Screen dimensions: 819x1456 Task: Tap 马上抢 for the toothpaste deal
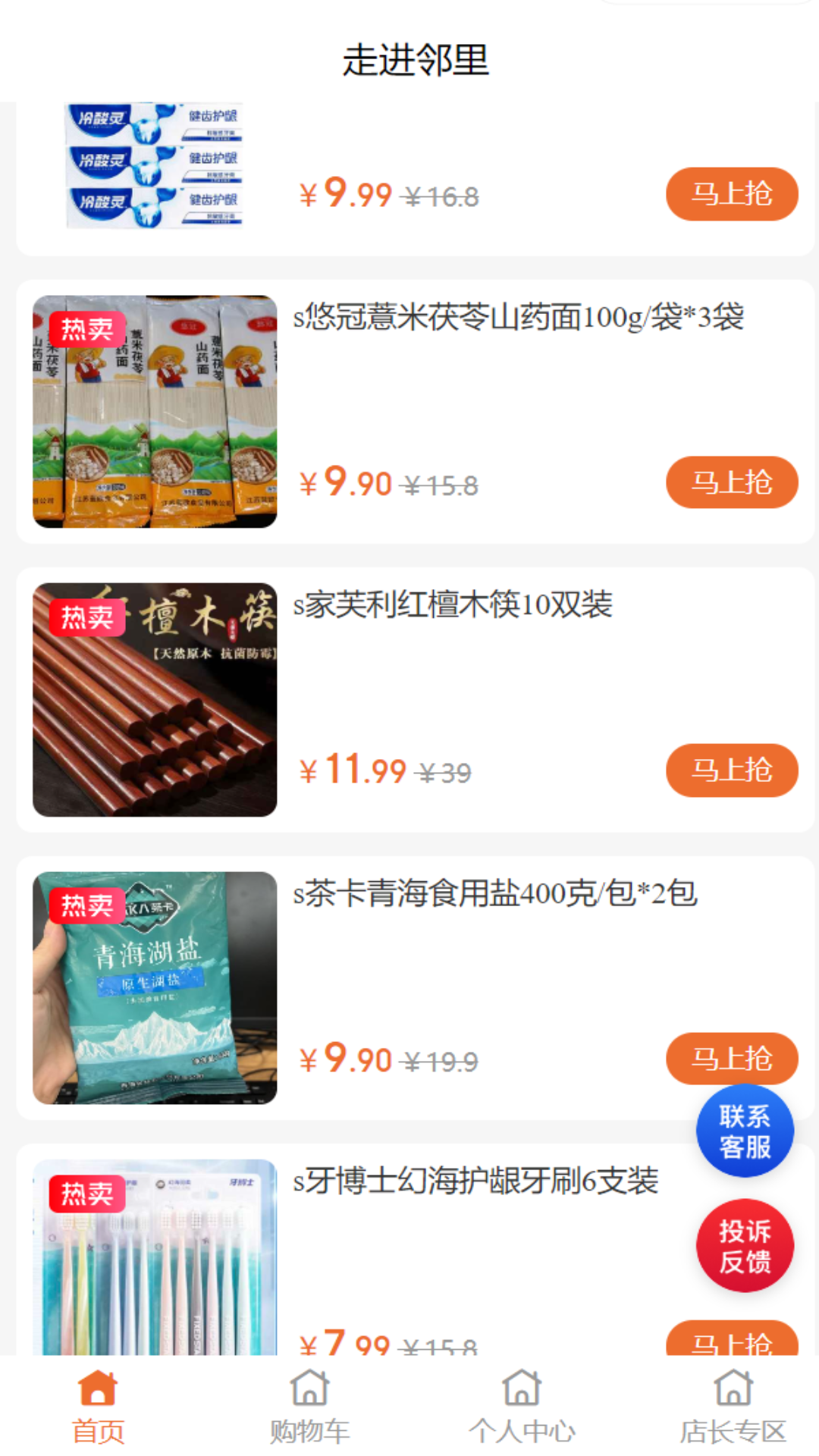pyautogui.click(x=730, y=193)
